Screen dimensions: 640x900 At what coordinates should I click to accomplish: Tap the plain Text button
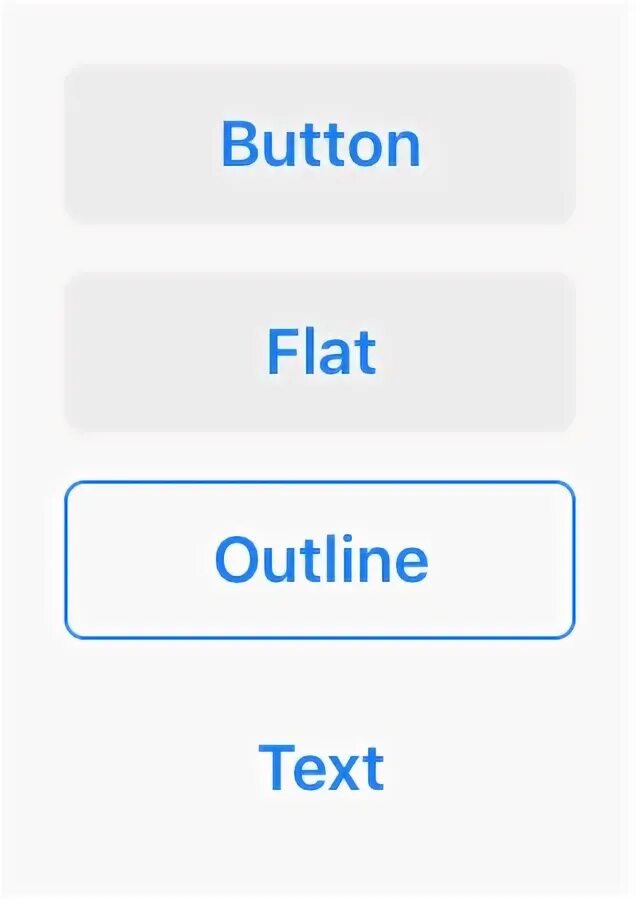pyautogui.click(x=321, y=768)
